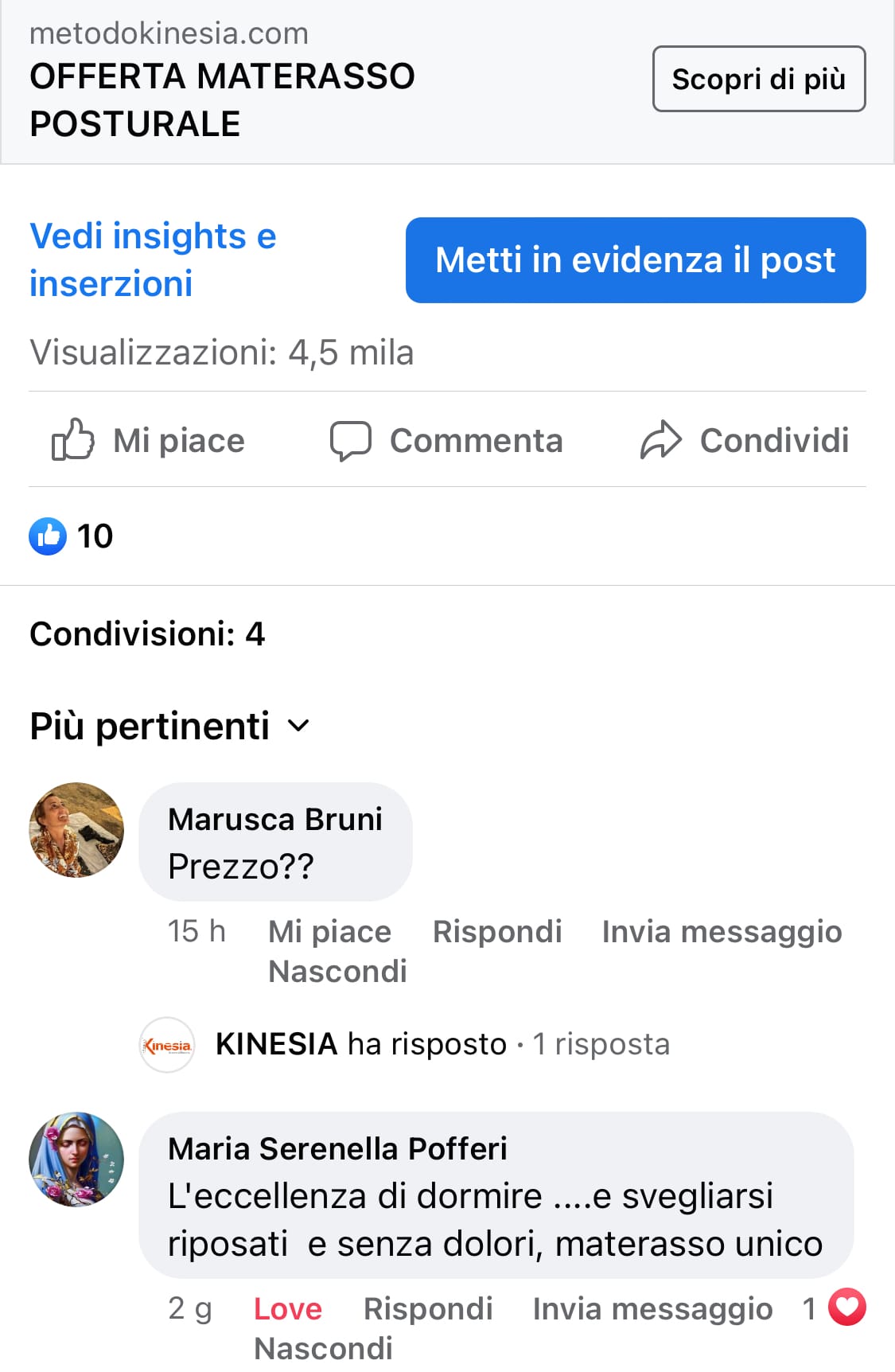Viewport: 895px width, 1372px height.
Task: Send message to Maria Serenella Pofferi
Action: (x=652, y=1308)
